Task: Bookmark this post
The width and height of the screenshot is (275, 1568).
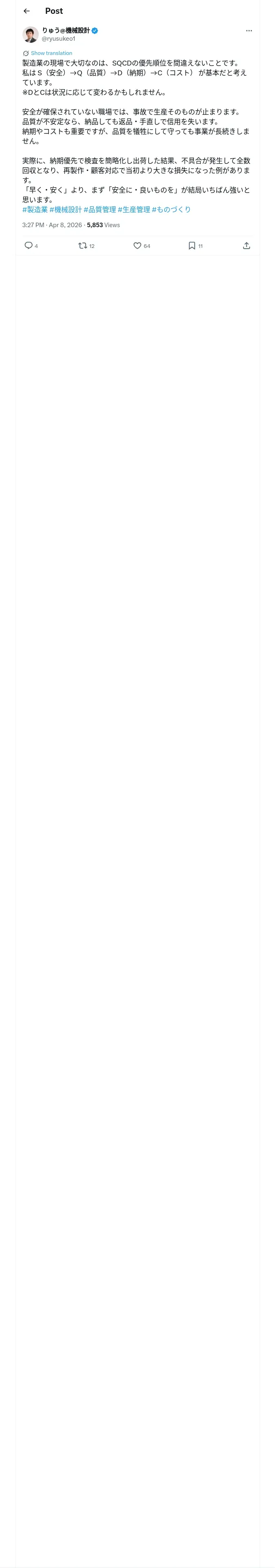Action: (191, 246)
